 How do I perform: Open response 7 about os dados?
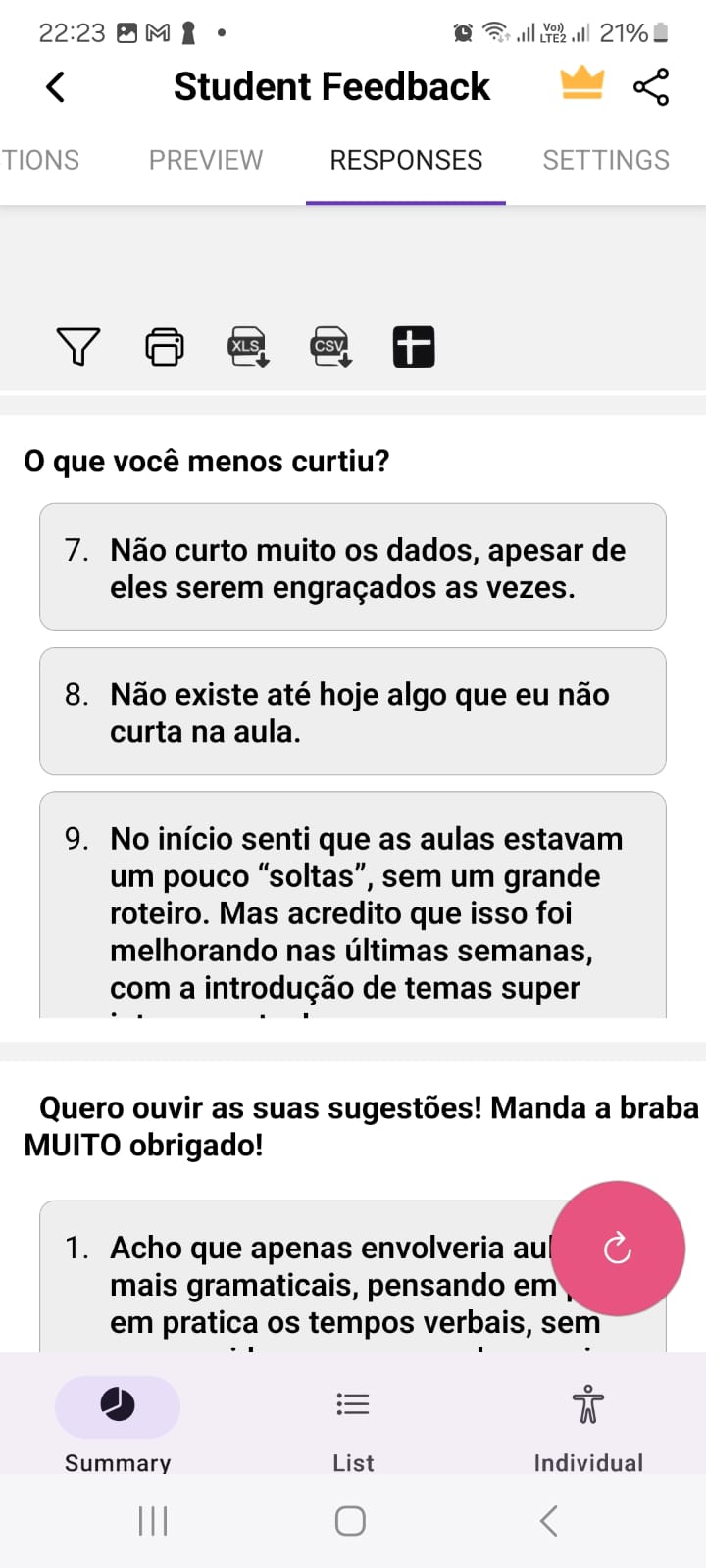point(353,567)
